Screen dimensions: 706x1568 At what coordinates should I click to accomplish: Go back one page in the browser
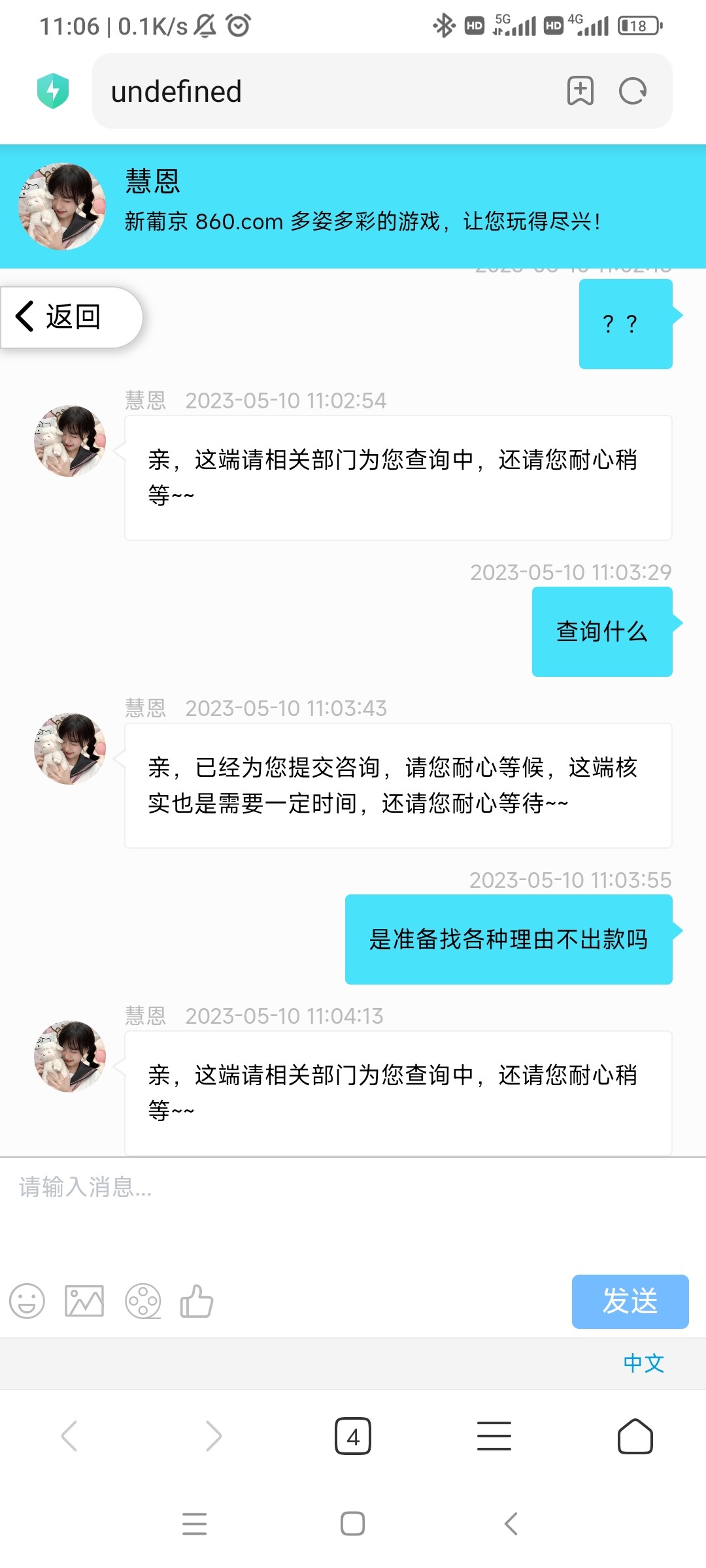69,1437
